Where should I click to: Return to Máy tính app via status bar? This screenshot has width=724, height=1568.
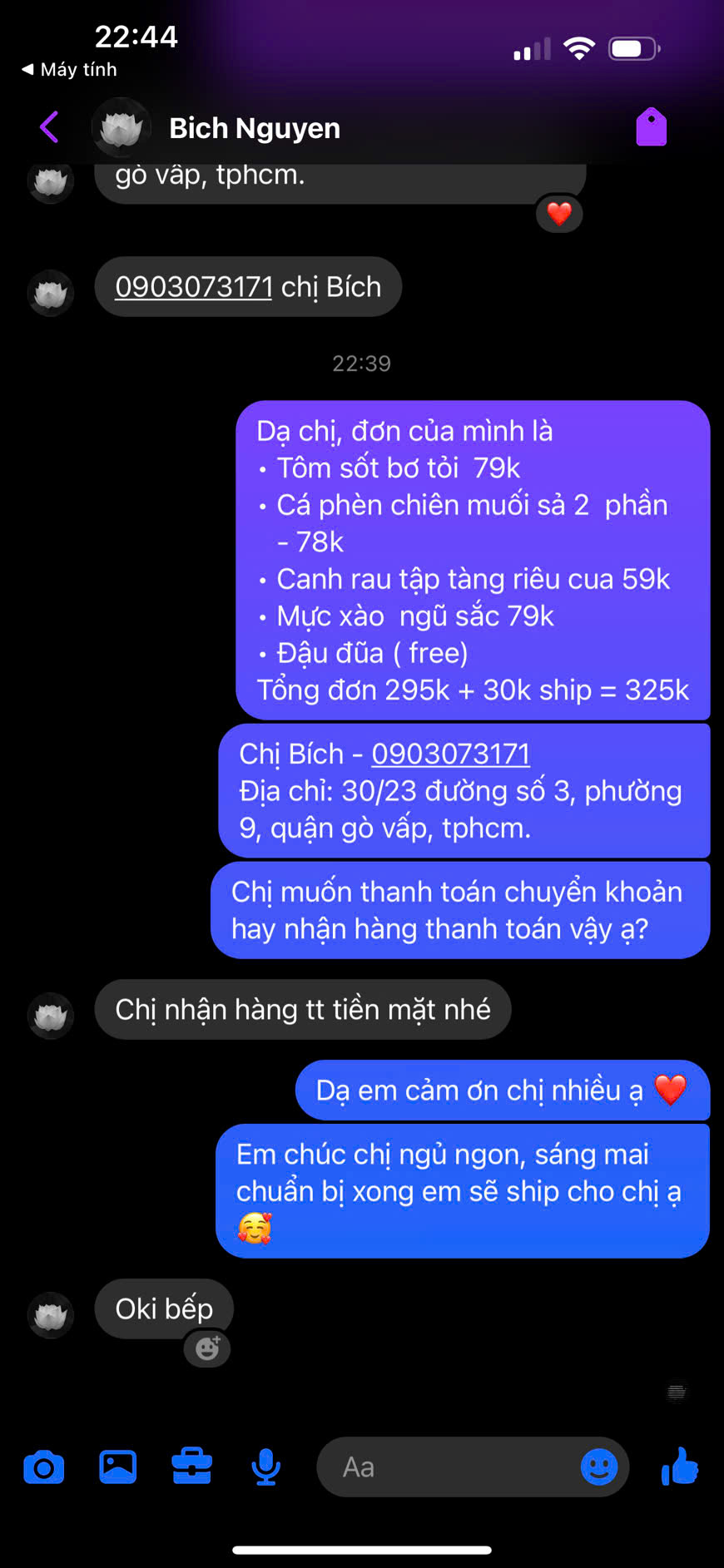(70, 69)
